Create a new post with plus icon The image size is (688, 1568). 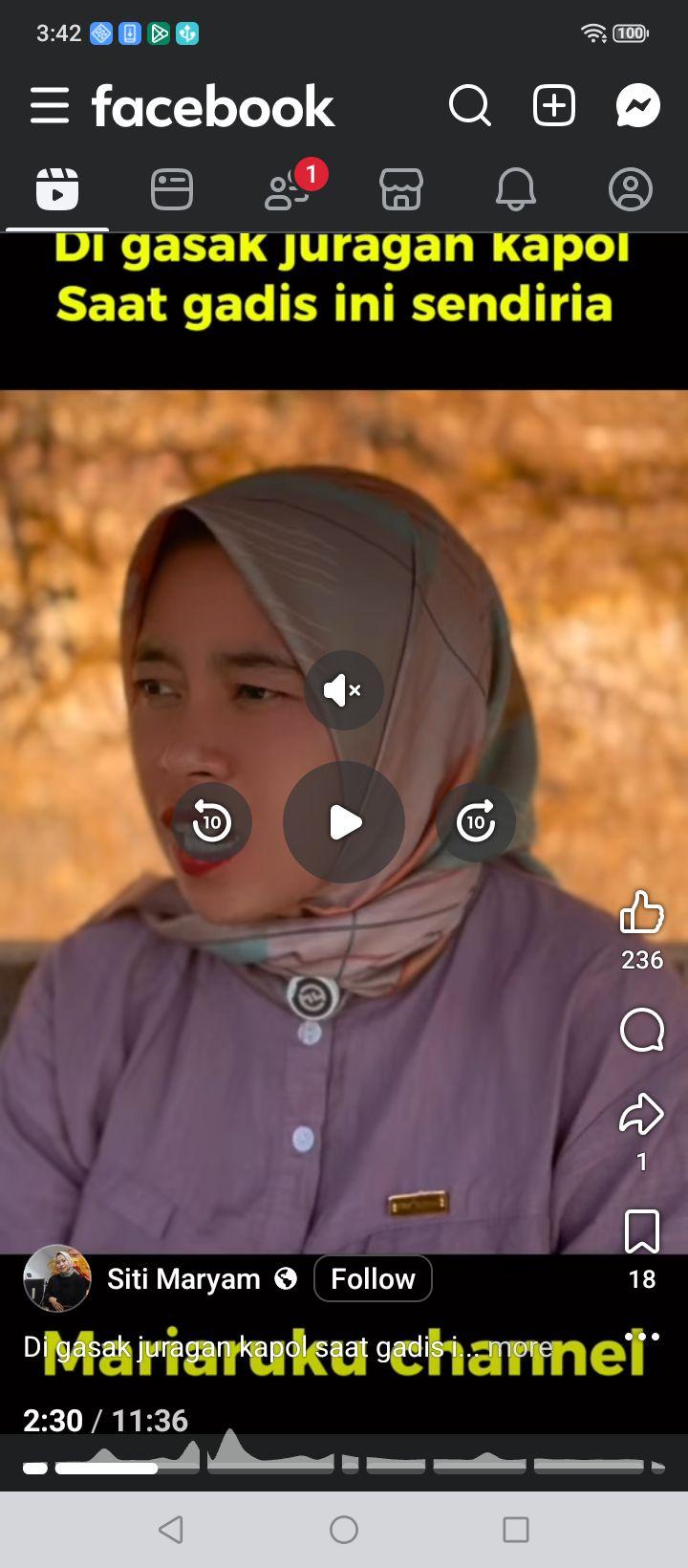click(554, 105)
